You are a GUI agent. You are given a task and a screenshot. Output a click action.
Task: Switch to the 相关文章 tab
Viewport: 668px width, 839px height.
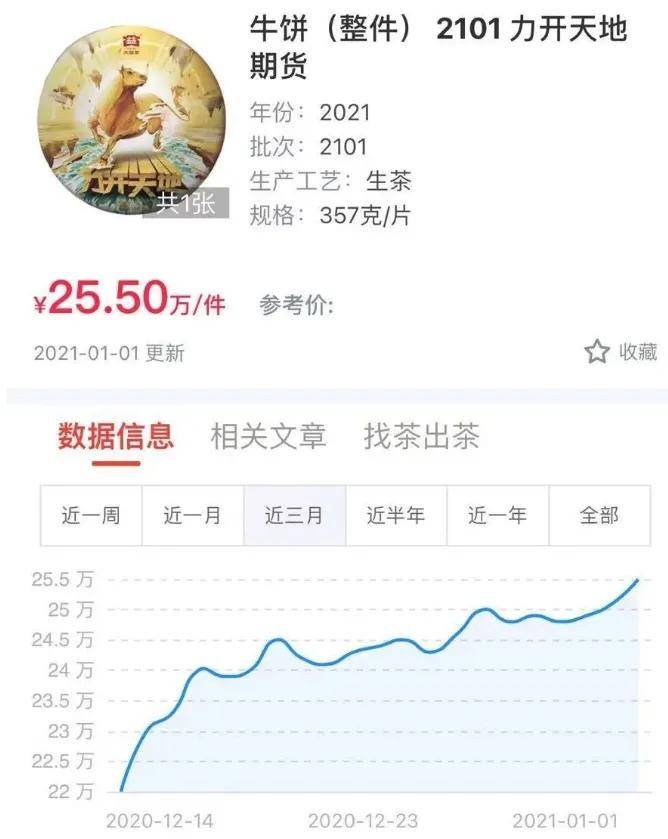268,437
